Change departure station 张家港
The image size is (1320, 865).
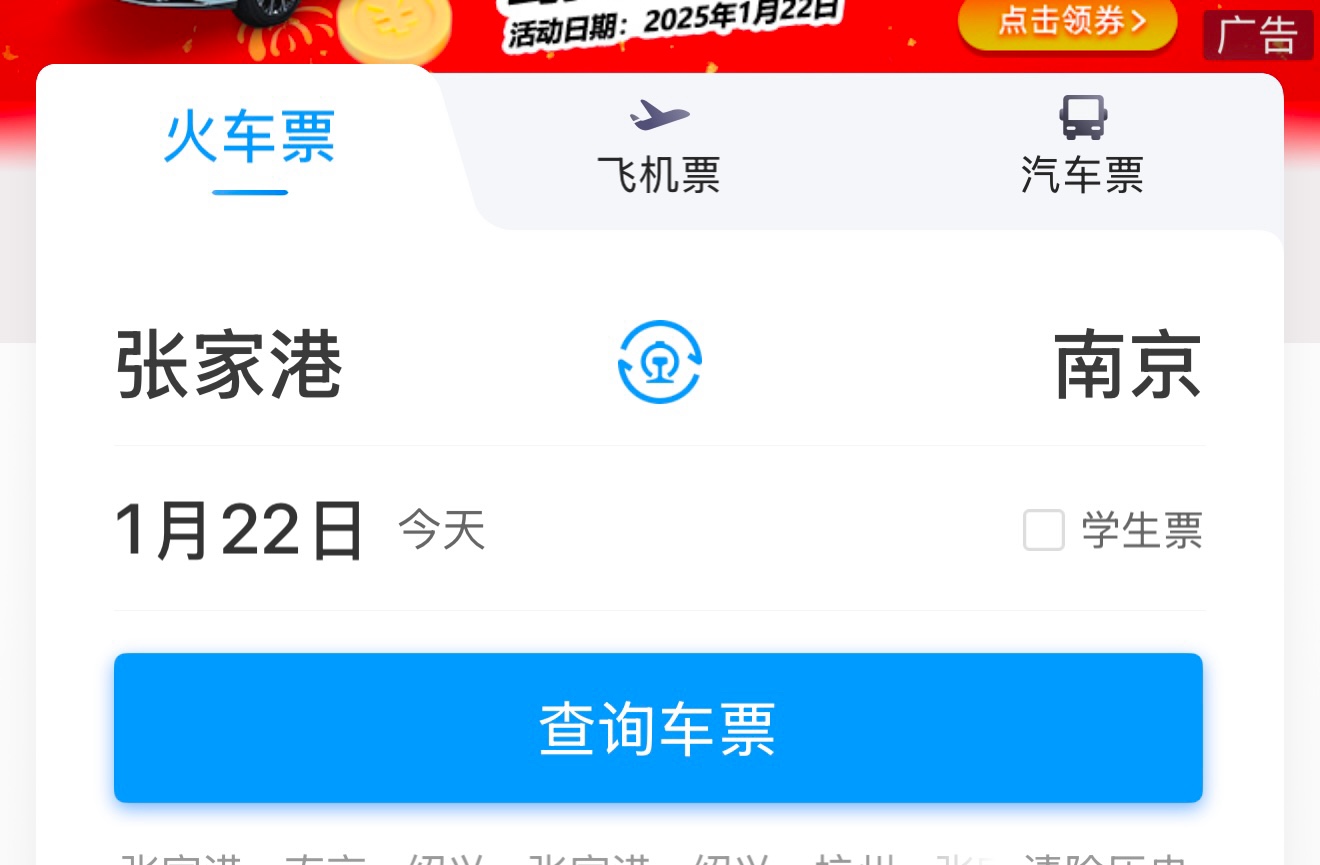230,366
